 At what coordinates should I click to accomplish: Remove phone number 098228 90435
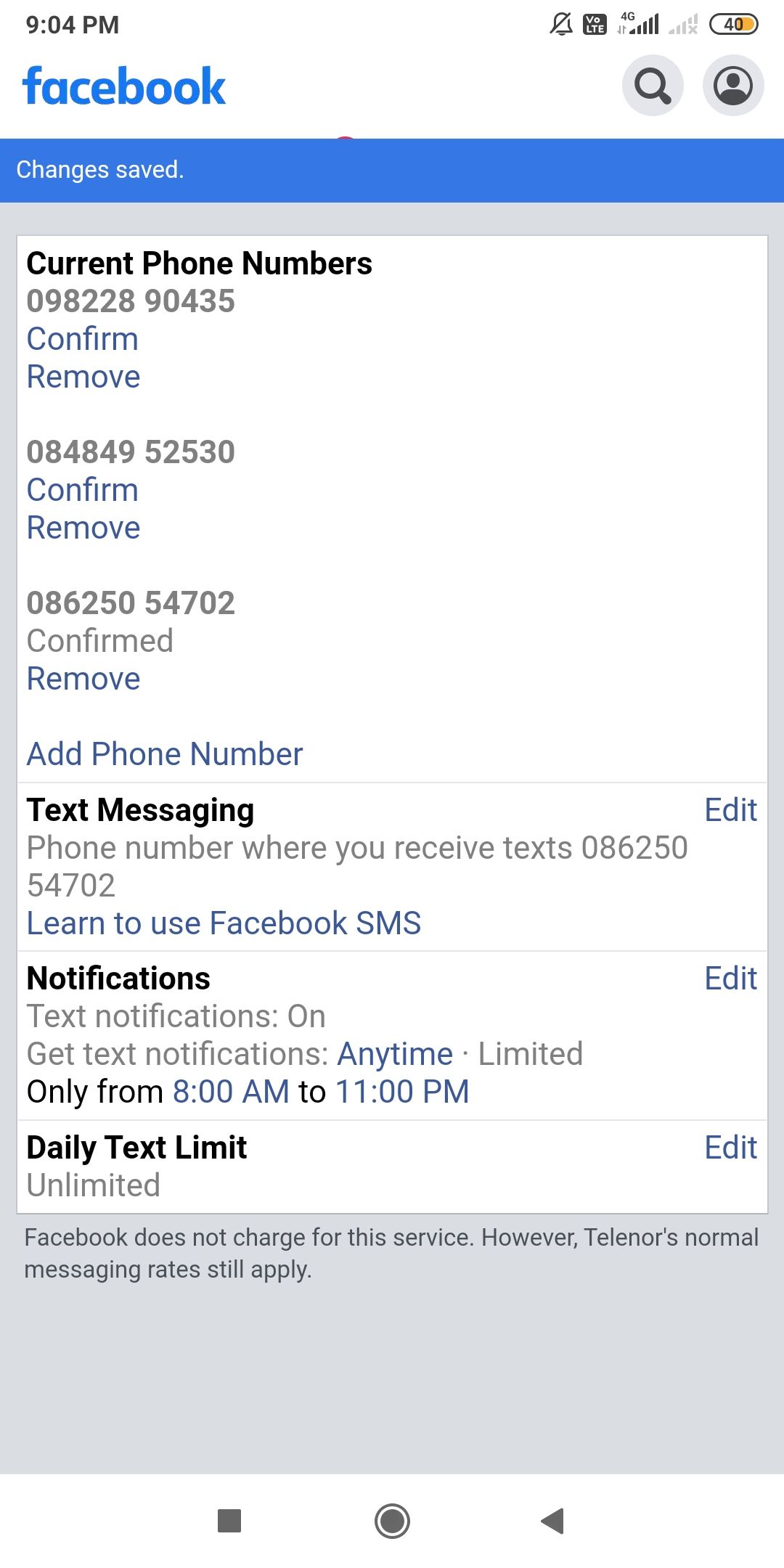(83, 377)
